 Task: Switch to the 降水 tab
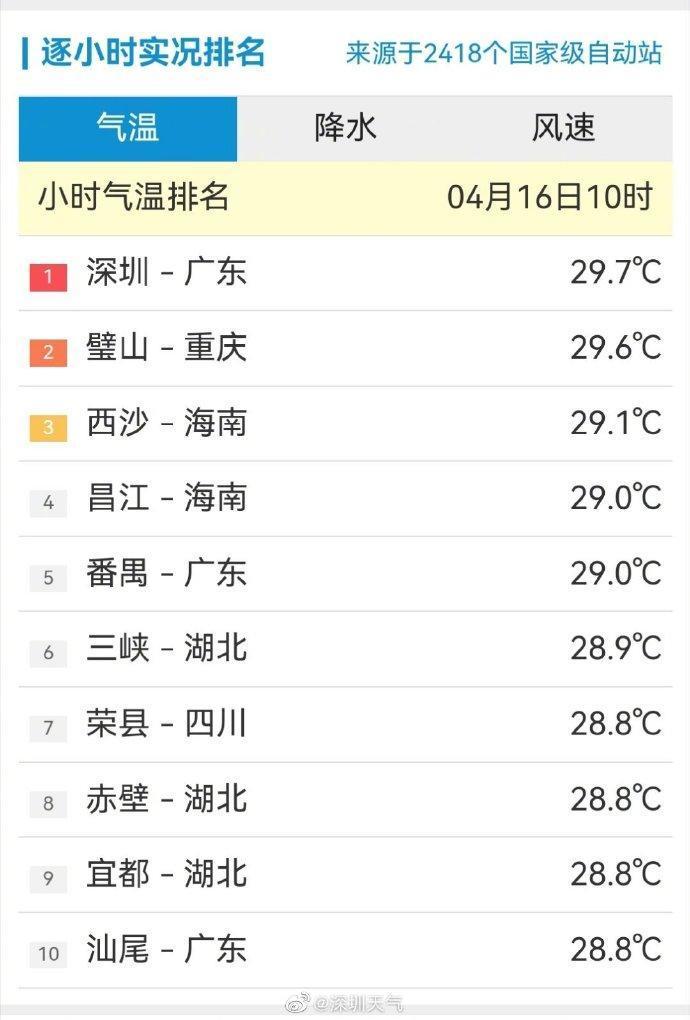pyautogui.click(x=345, y=129)
